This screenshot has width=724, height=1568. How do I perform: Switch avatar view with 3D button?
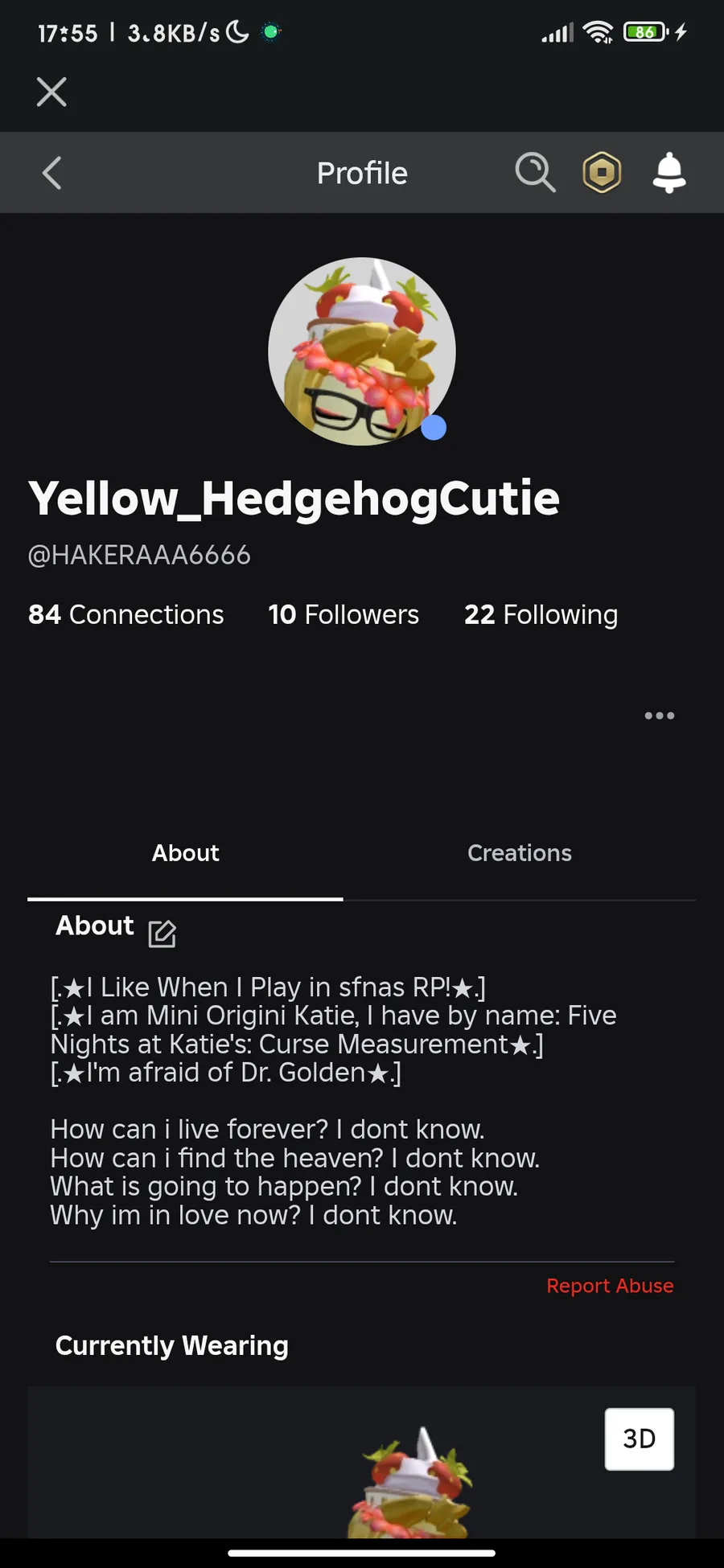pos(640,1439)
